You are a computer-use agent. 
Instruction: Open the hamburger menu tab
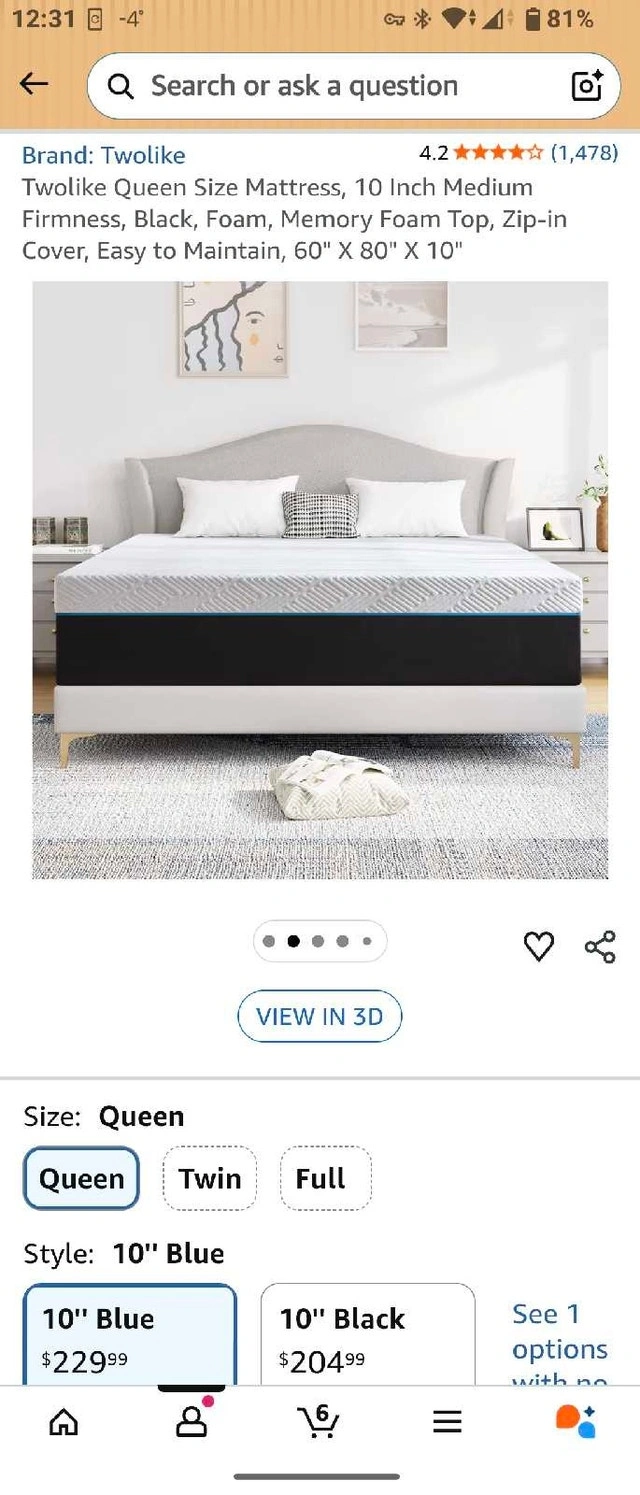pos(447,1422)
